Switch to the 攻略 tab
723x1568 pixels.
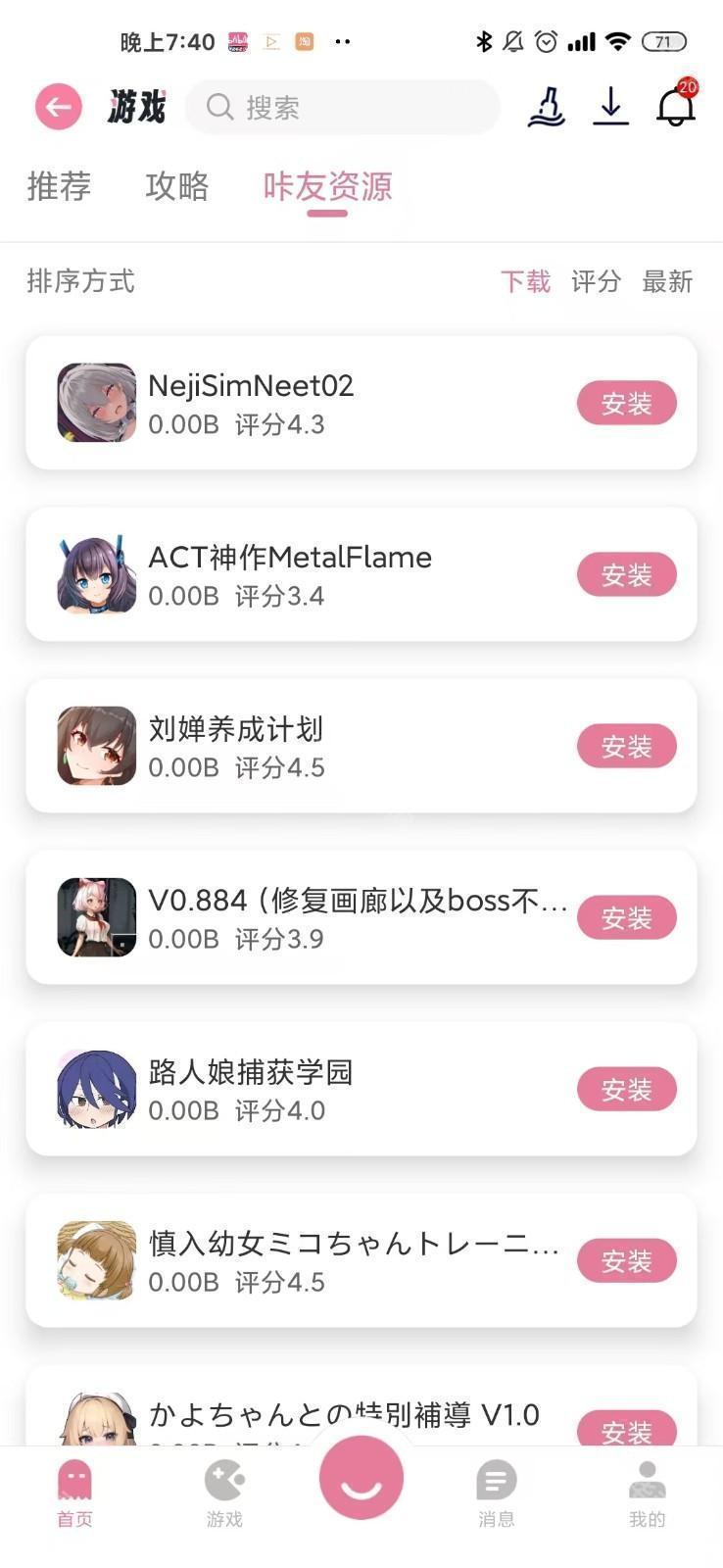[175, 186]
